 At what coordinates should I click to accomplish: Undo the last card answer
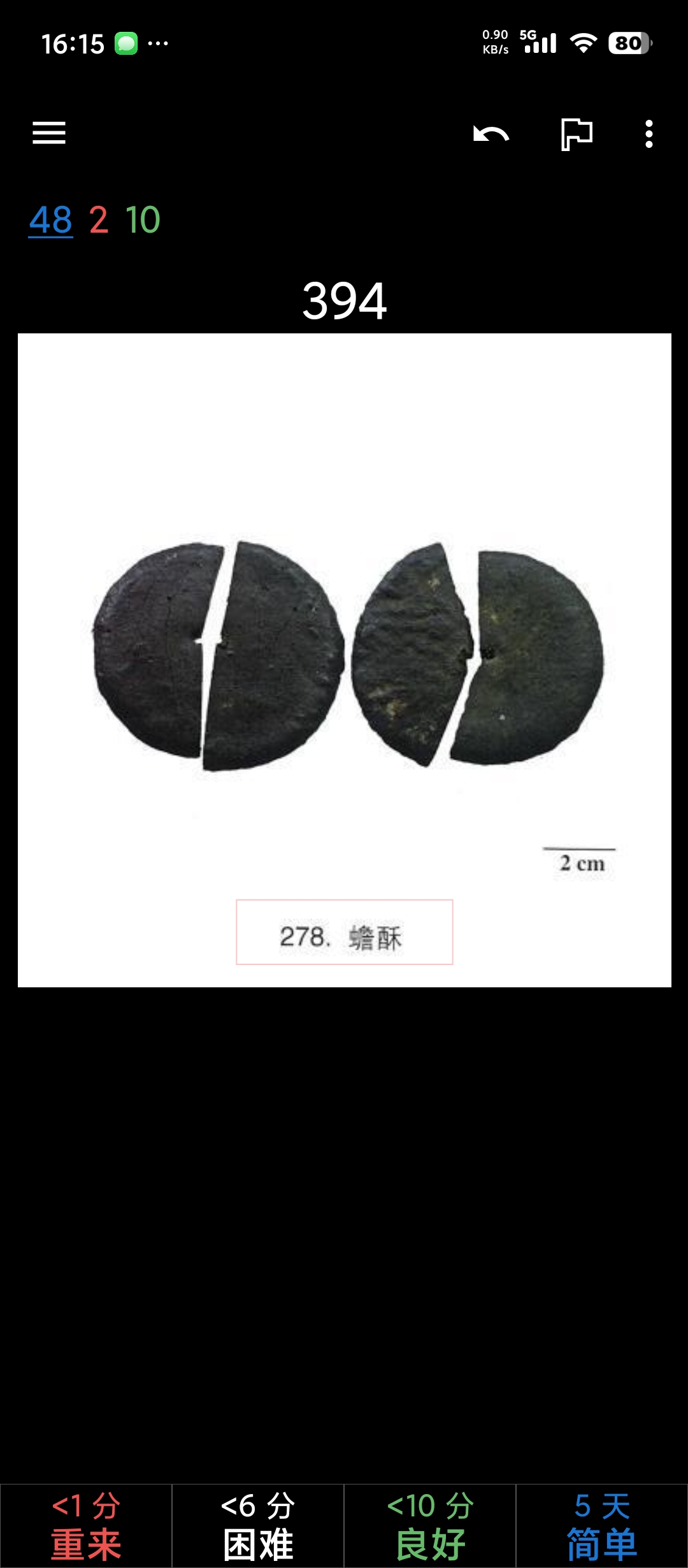pos(491,134)
